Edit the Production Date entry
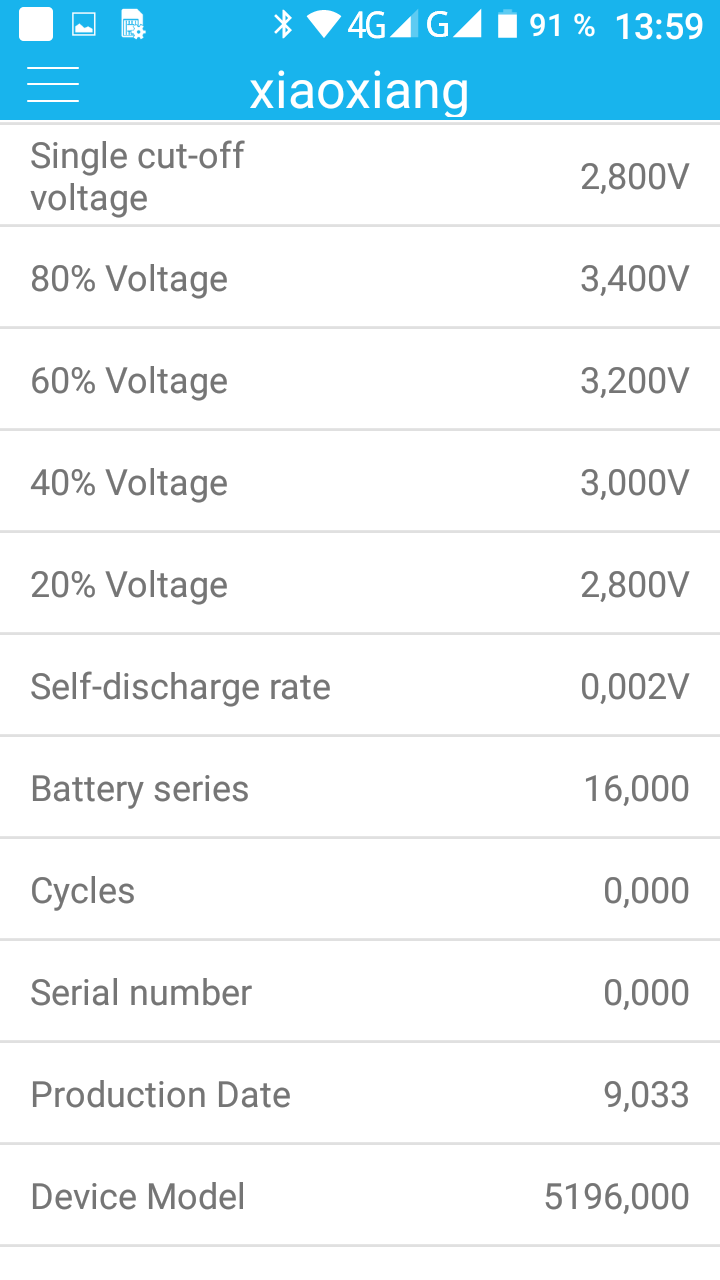Screen dimensions: 720x1280 (360, 1093)
